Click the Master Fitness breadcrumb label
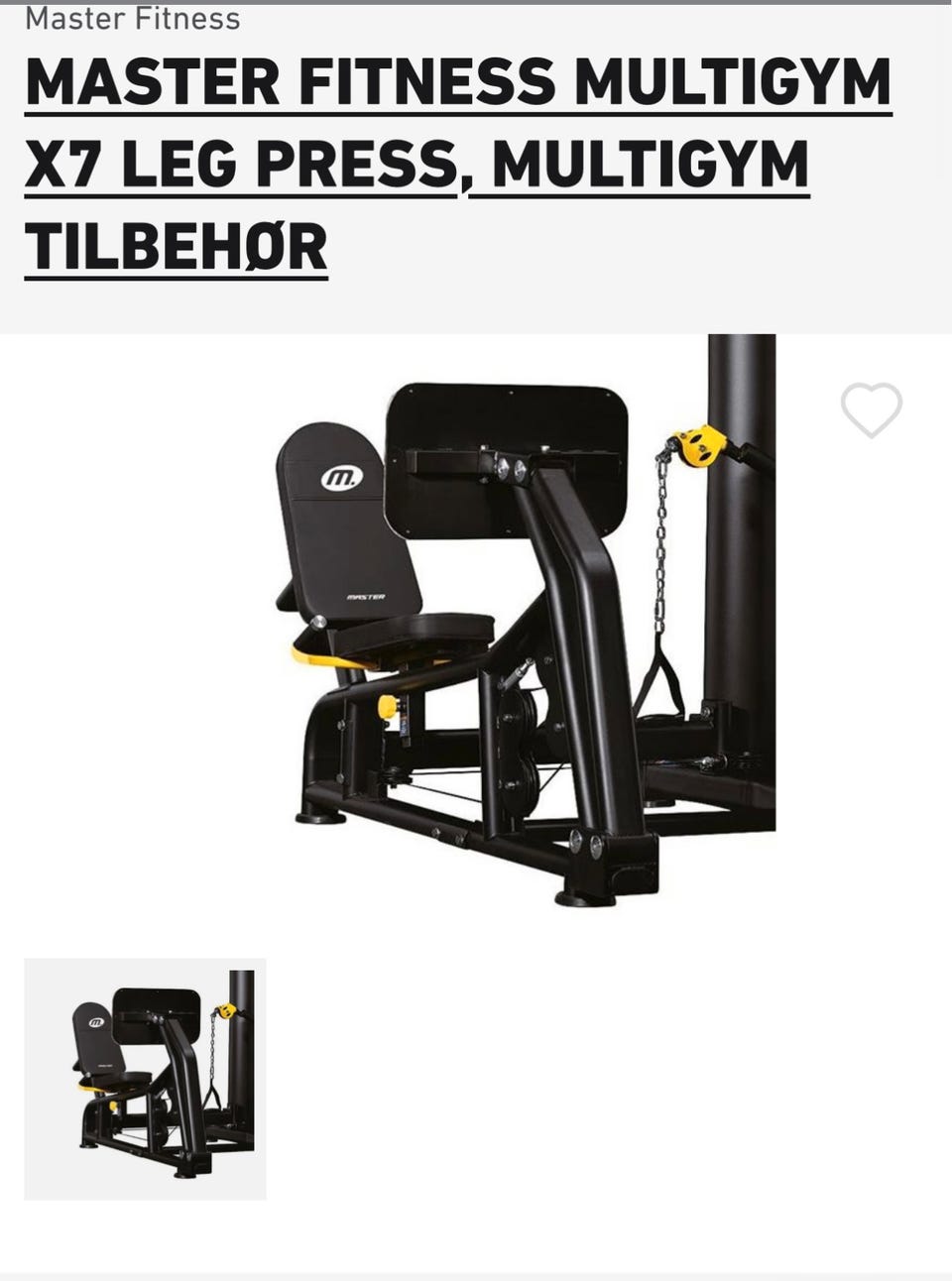The height and width of the screenshot is (1281, 952). (x=134, y=17)
